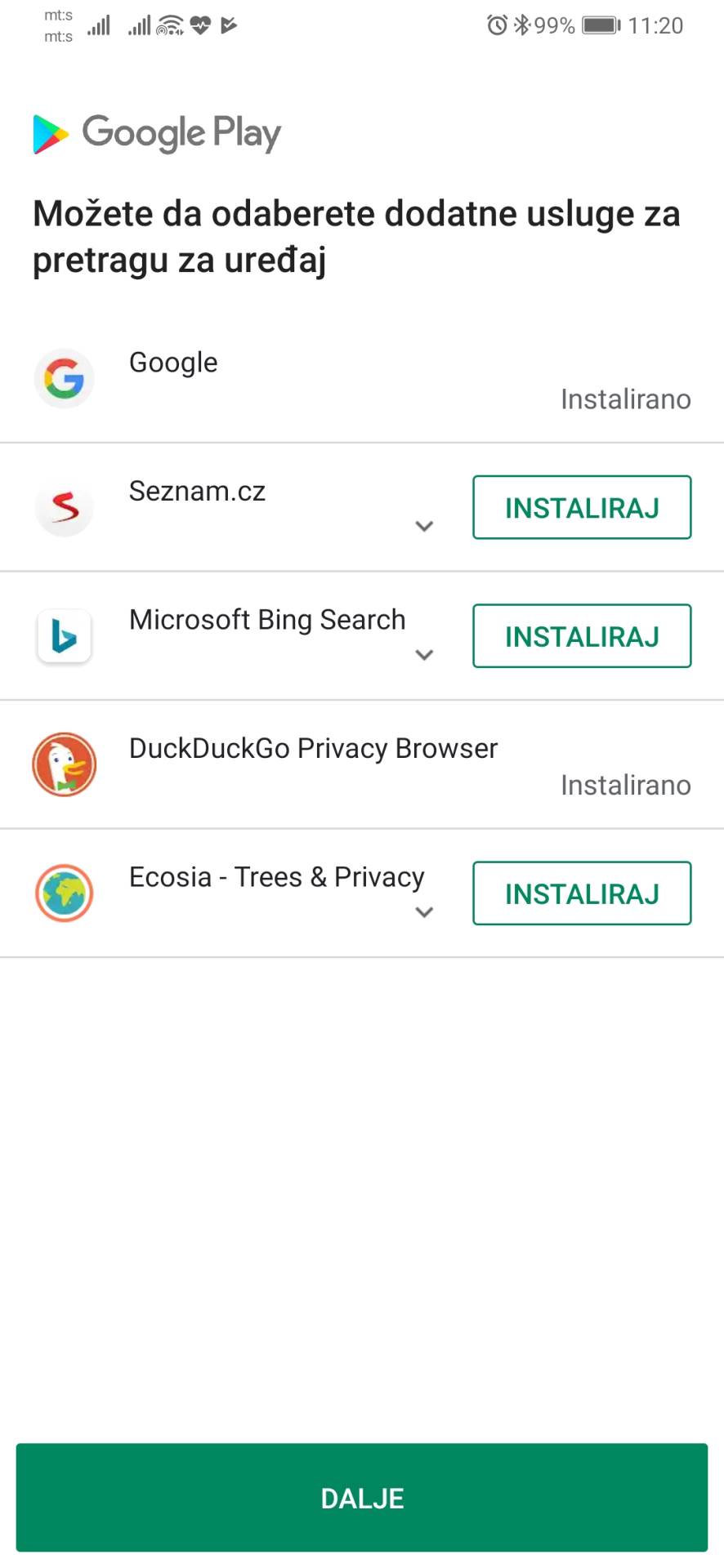
Task: Expand the Seznam.cz details chevron
Action: point(424,526)
